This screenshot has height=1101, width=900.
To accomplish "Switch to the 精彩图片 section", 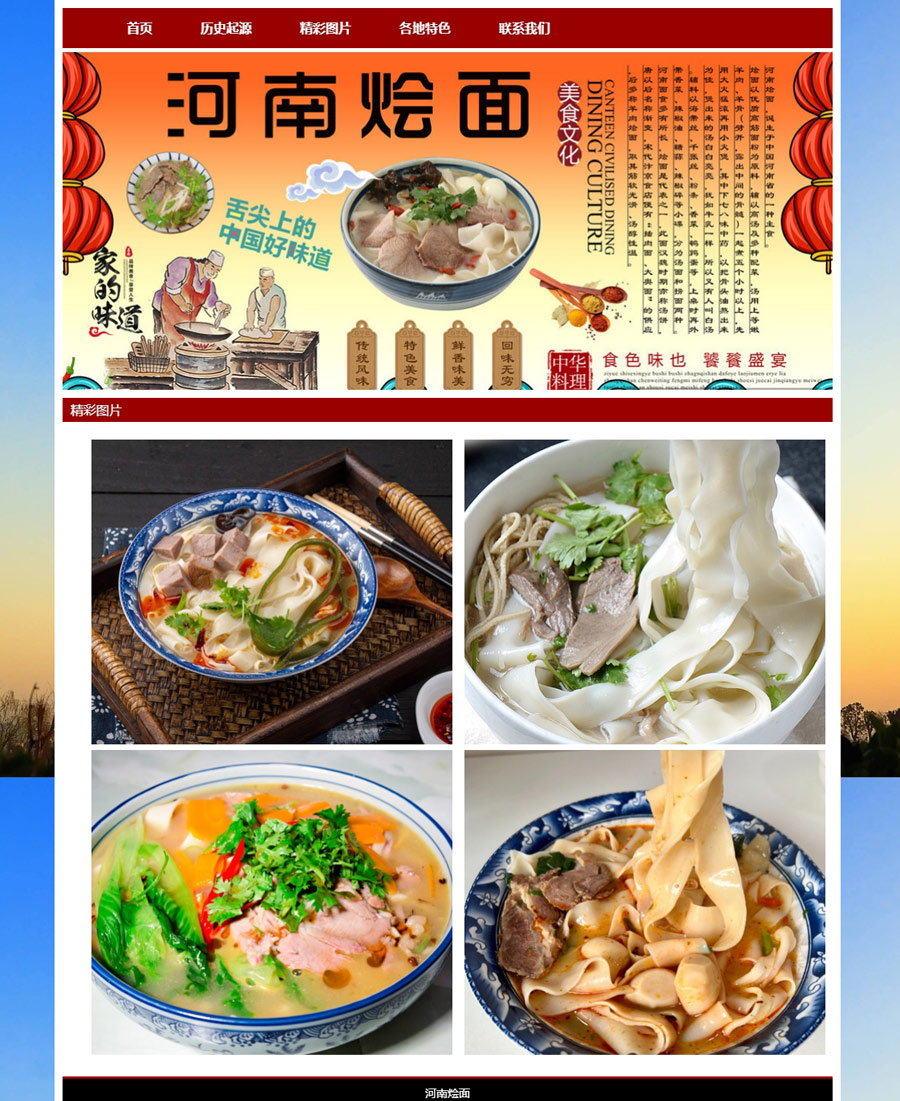I will tap(325, 28).
